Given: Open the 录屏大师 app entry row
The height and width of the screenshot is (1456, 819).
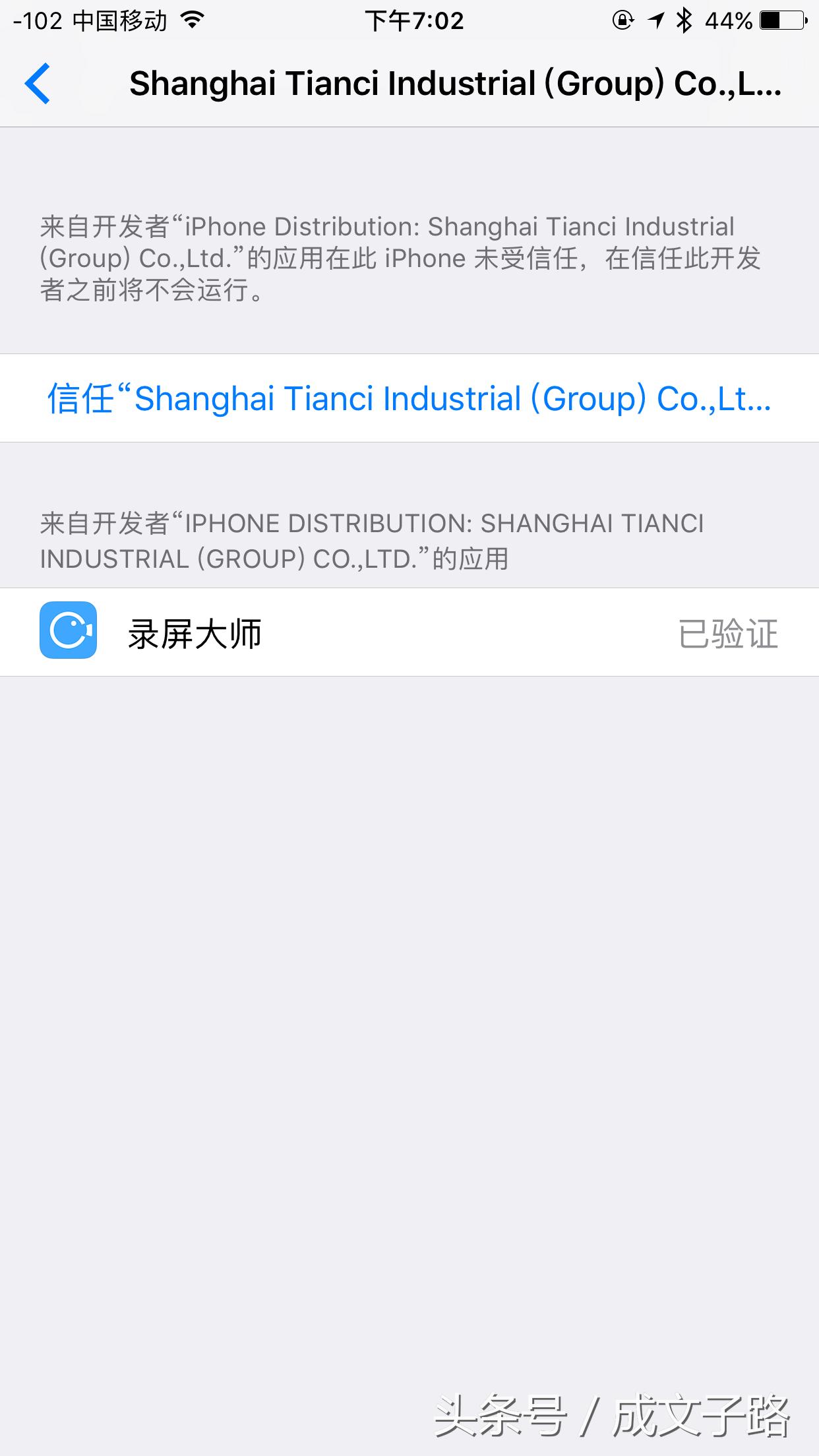Looking at the screenshot, I should (x=409, y=632).
